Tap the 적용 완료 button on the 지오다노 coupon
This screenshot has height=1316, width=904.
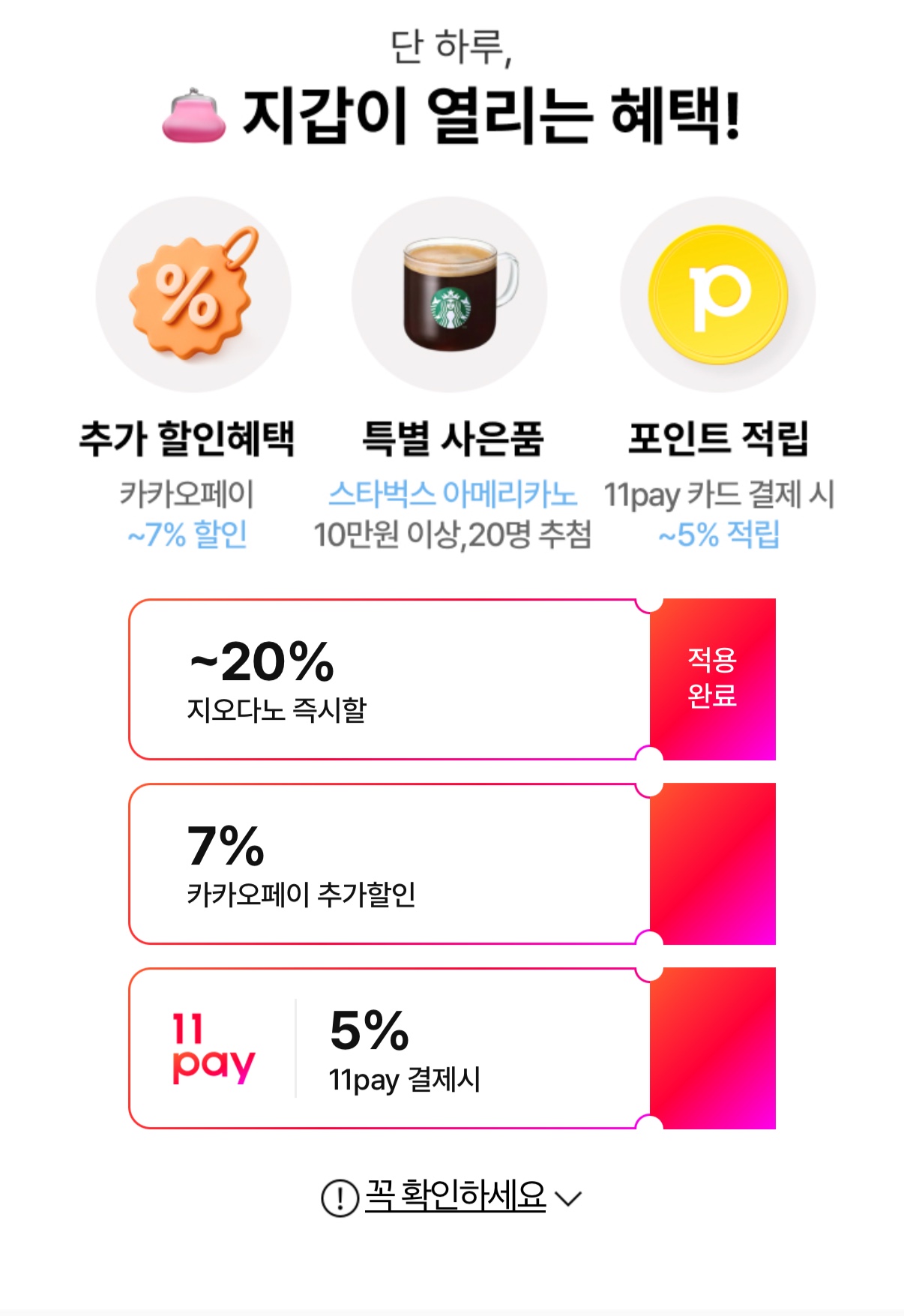(711, 679)
